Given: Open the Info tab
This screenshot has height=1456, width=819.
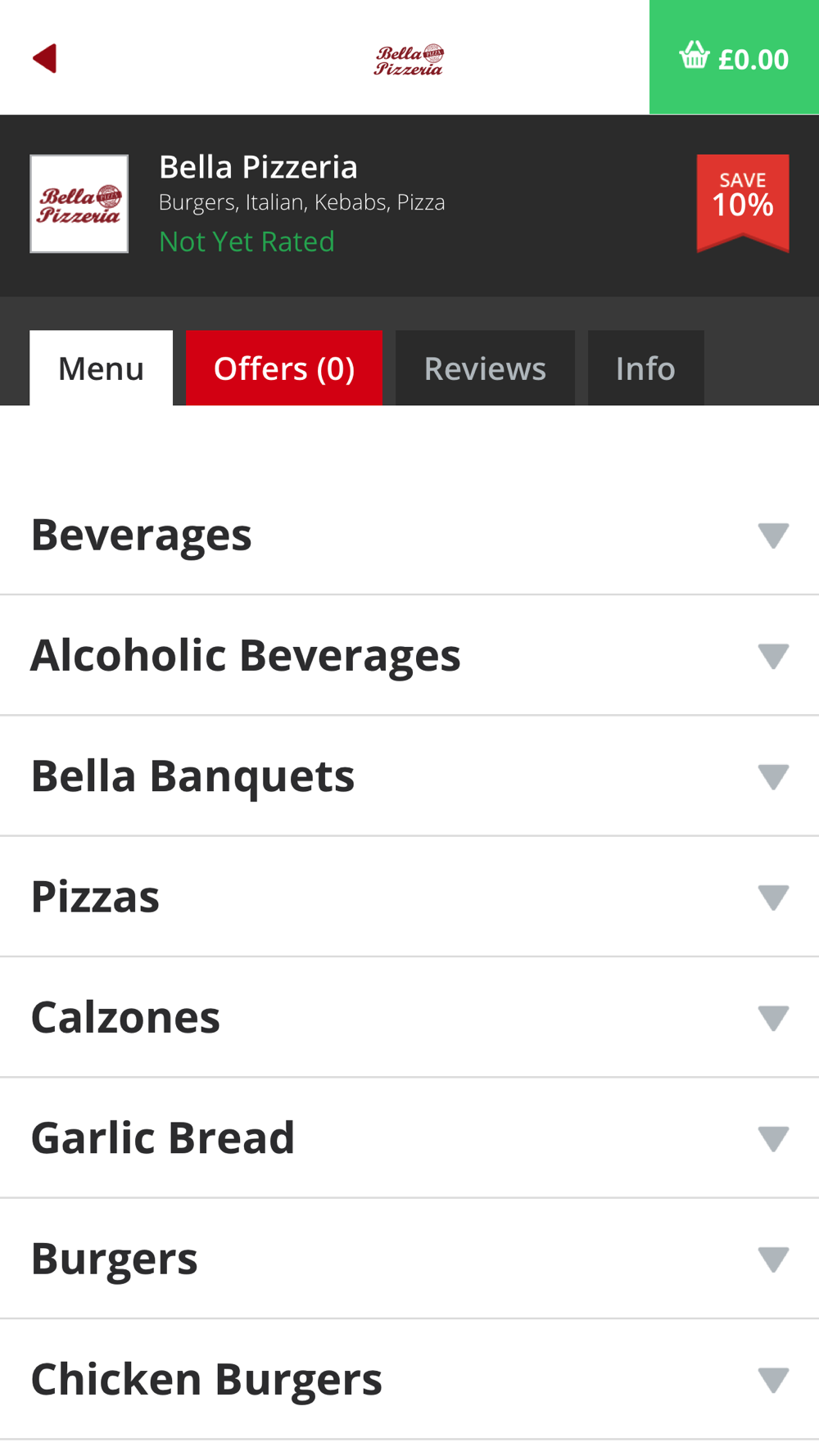Looking at the screenshot, I should [x=645, y=368].
